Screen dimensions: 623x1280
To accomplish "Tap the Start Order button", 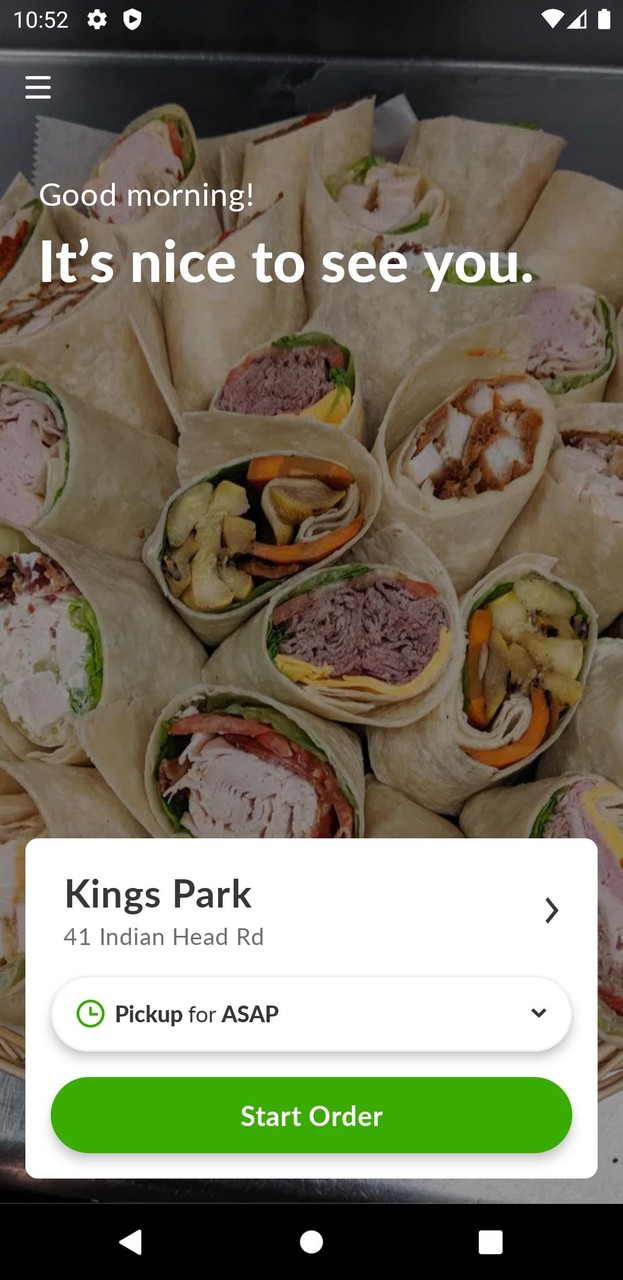I will tap(311, 1116).
